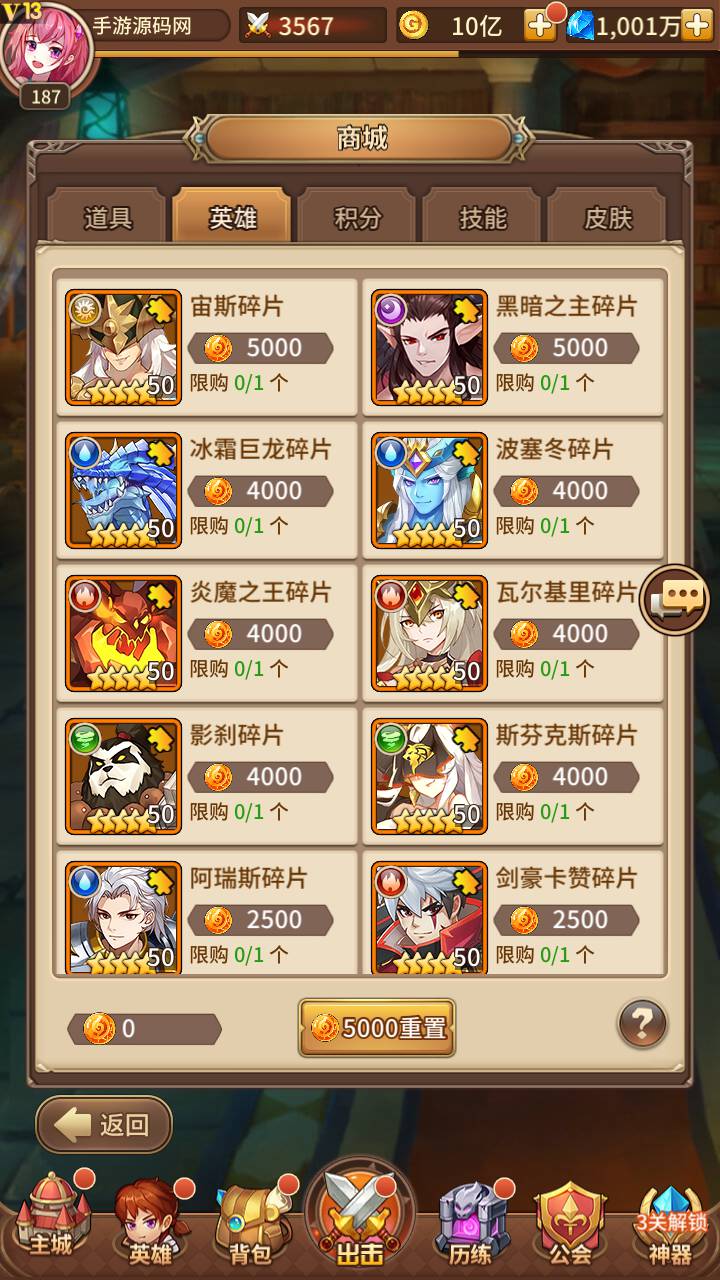Open the 公会 guild tab

point(570,1220)
